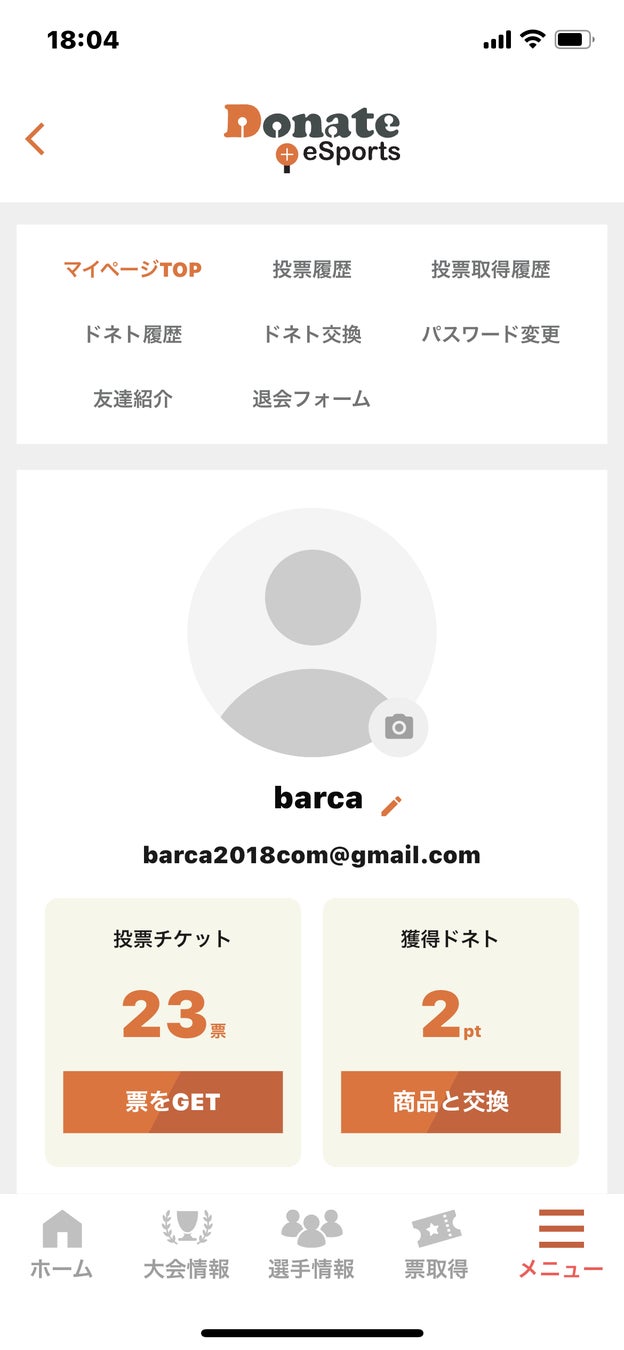Go back using the orange arrow

tap(36, 139)
